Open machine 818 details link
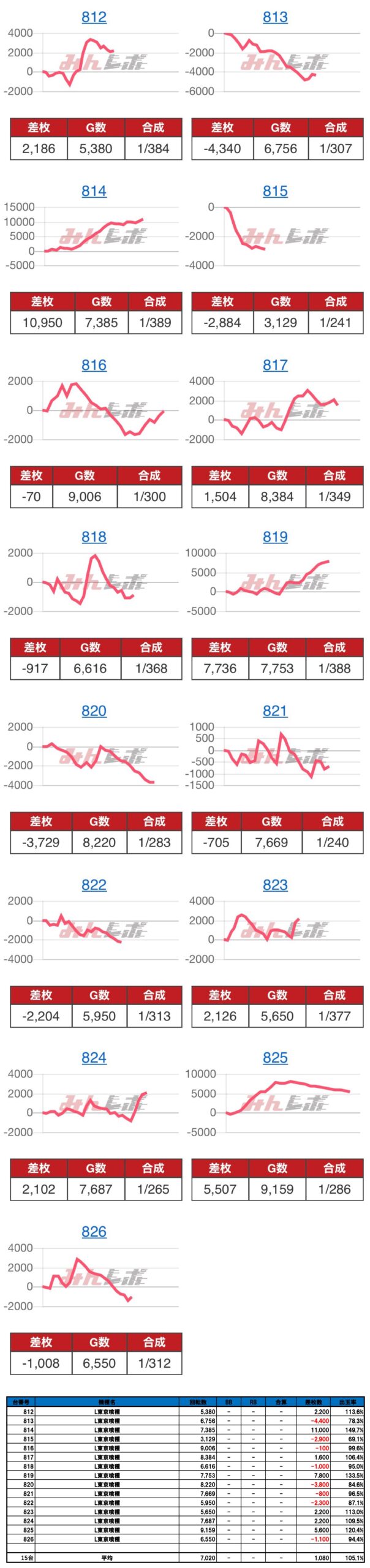Screen dimensions: 370x1568 (x=94, y=537)
